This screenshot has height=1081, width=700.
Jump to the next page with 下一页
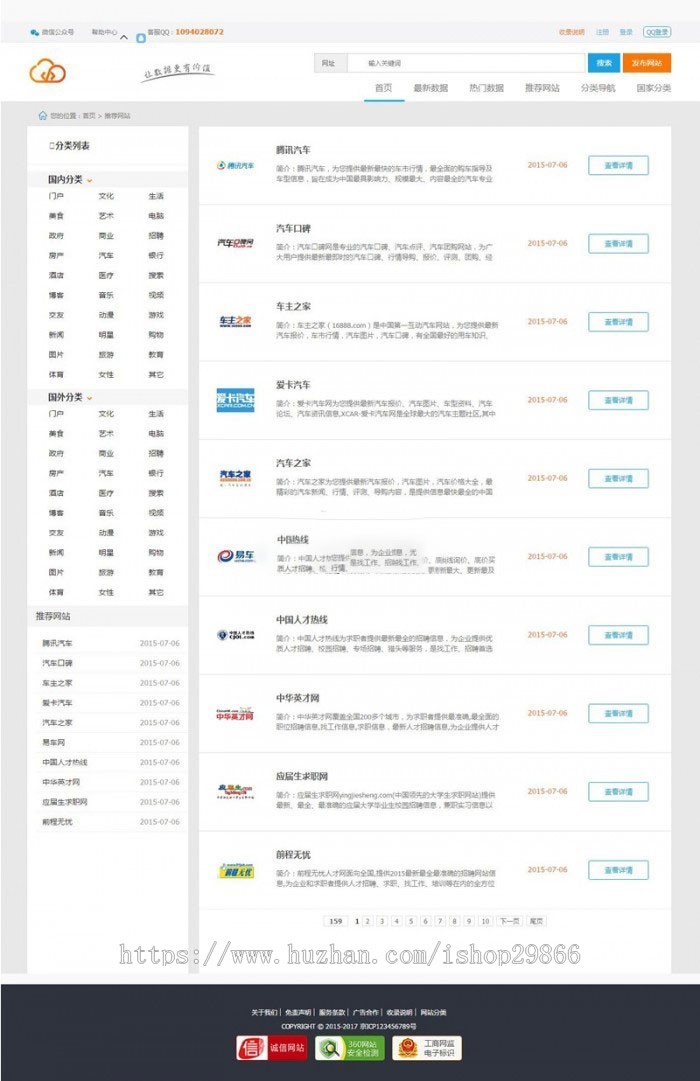[509, 921]
